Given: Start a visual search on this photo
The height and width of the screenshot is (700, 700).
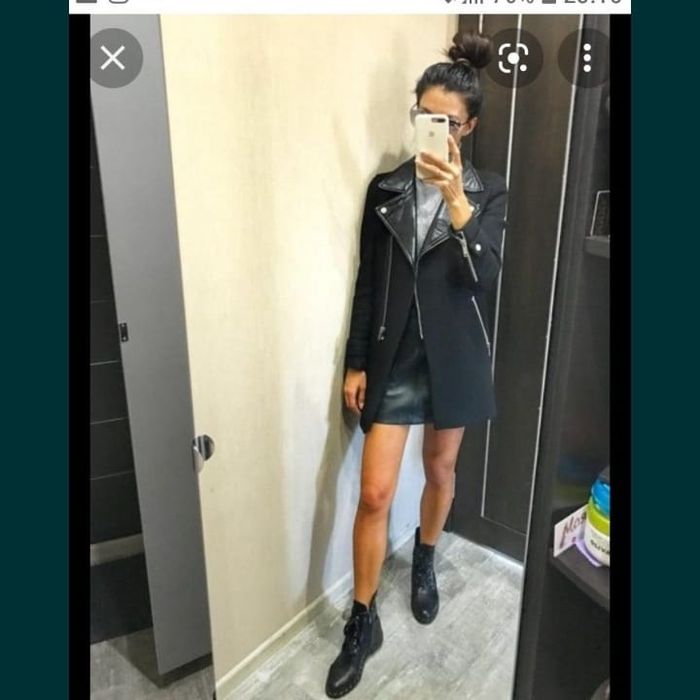Looking at the screenshot, I should click(x=514, y=58).
